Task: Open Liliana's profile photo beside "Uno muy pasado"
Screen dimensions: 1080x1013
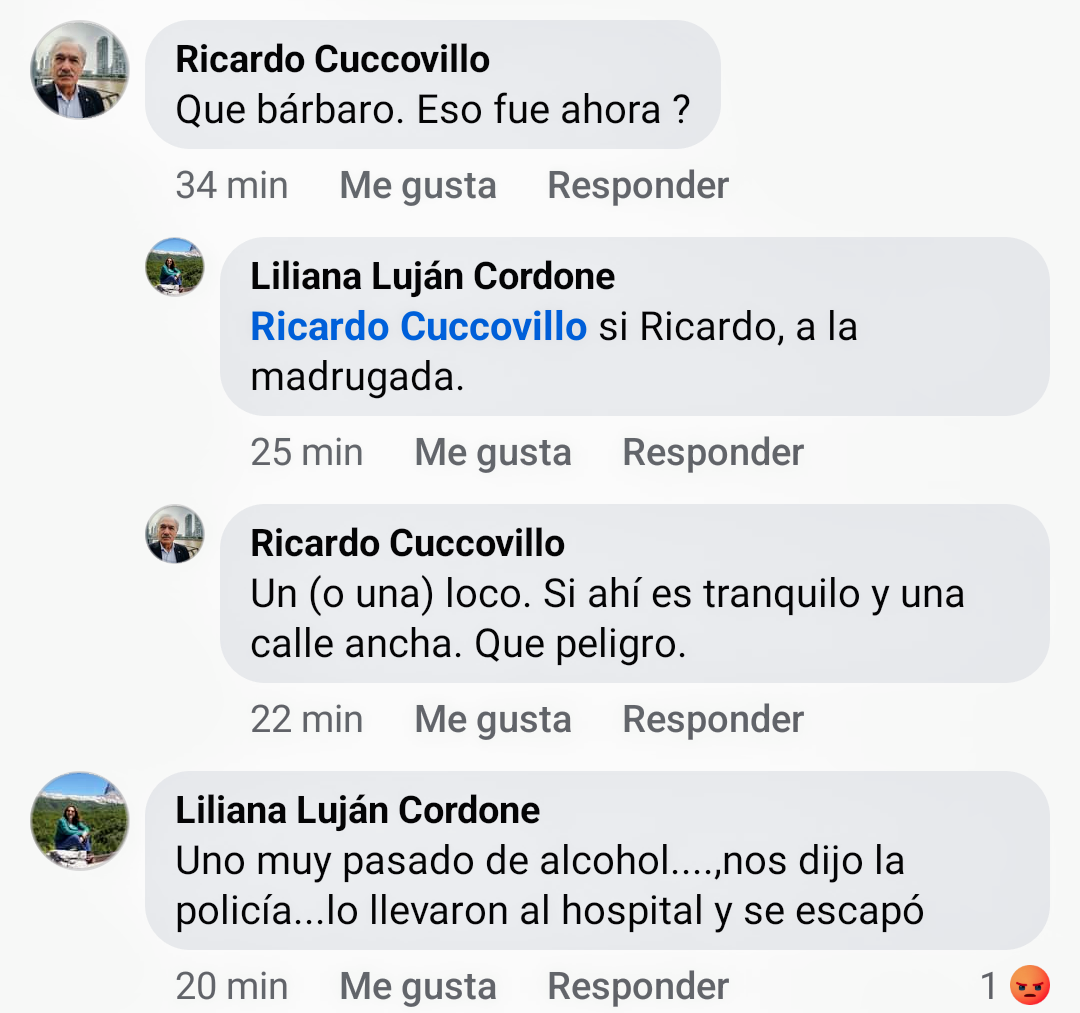Action: click(80, 820)
